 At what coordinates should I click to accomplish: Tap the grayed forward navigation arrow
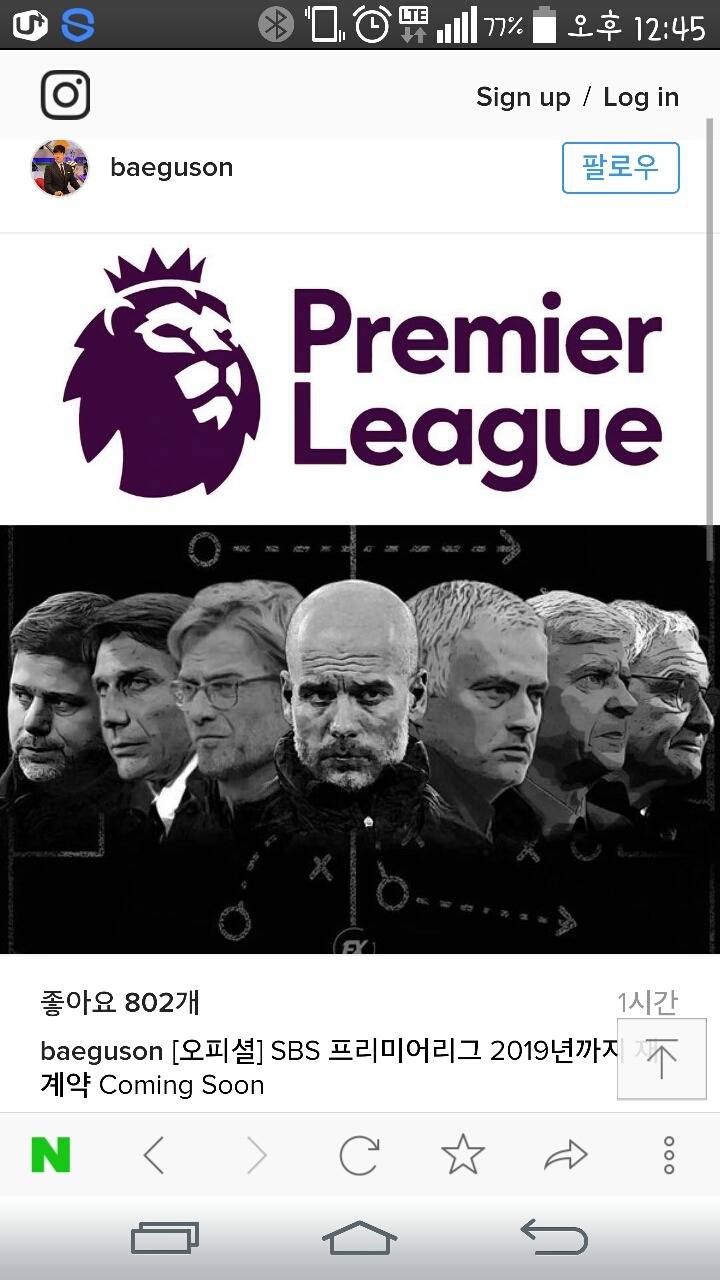tap(257, 1155)
